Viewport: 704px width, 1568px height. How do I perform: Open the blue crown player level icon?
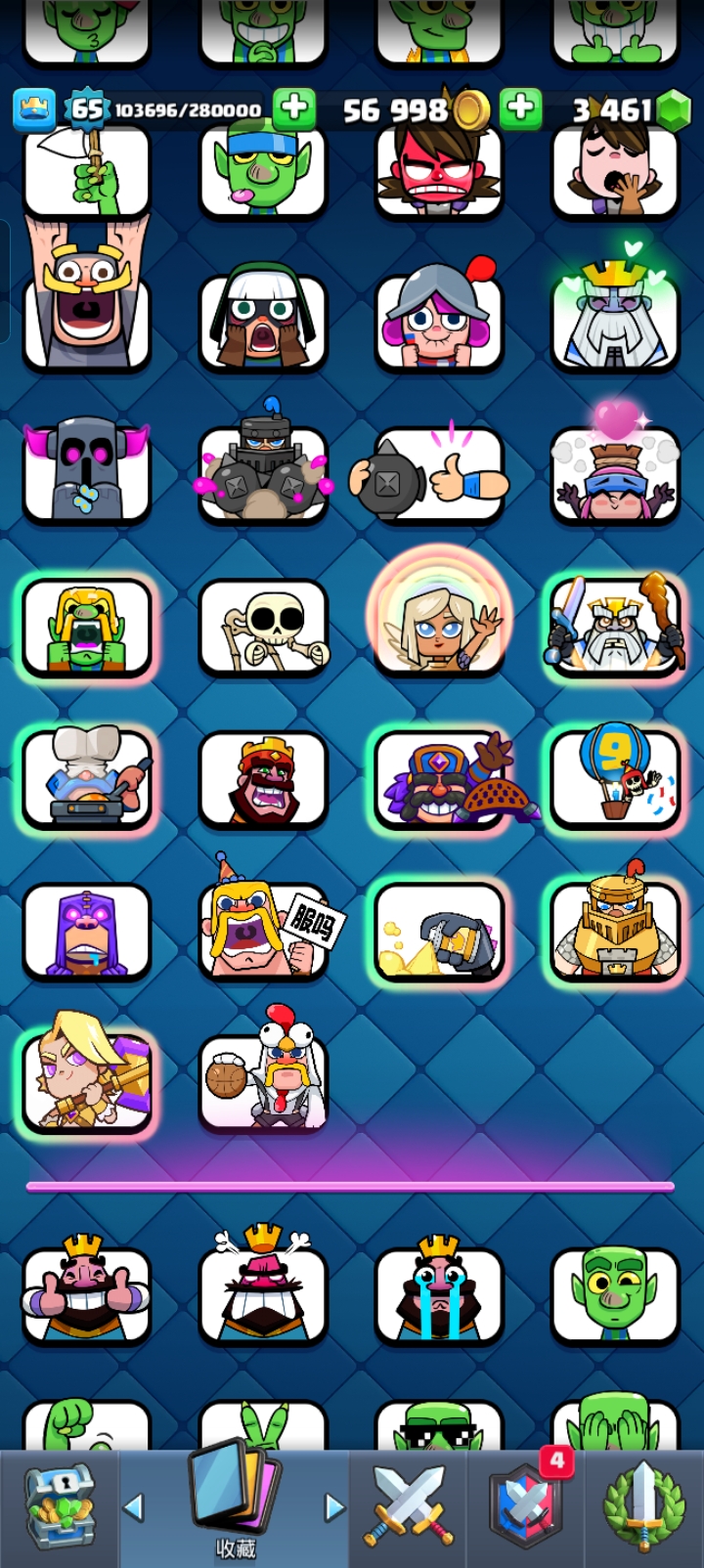(x=34, y=109)
